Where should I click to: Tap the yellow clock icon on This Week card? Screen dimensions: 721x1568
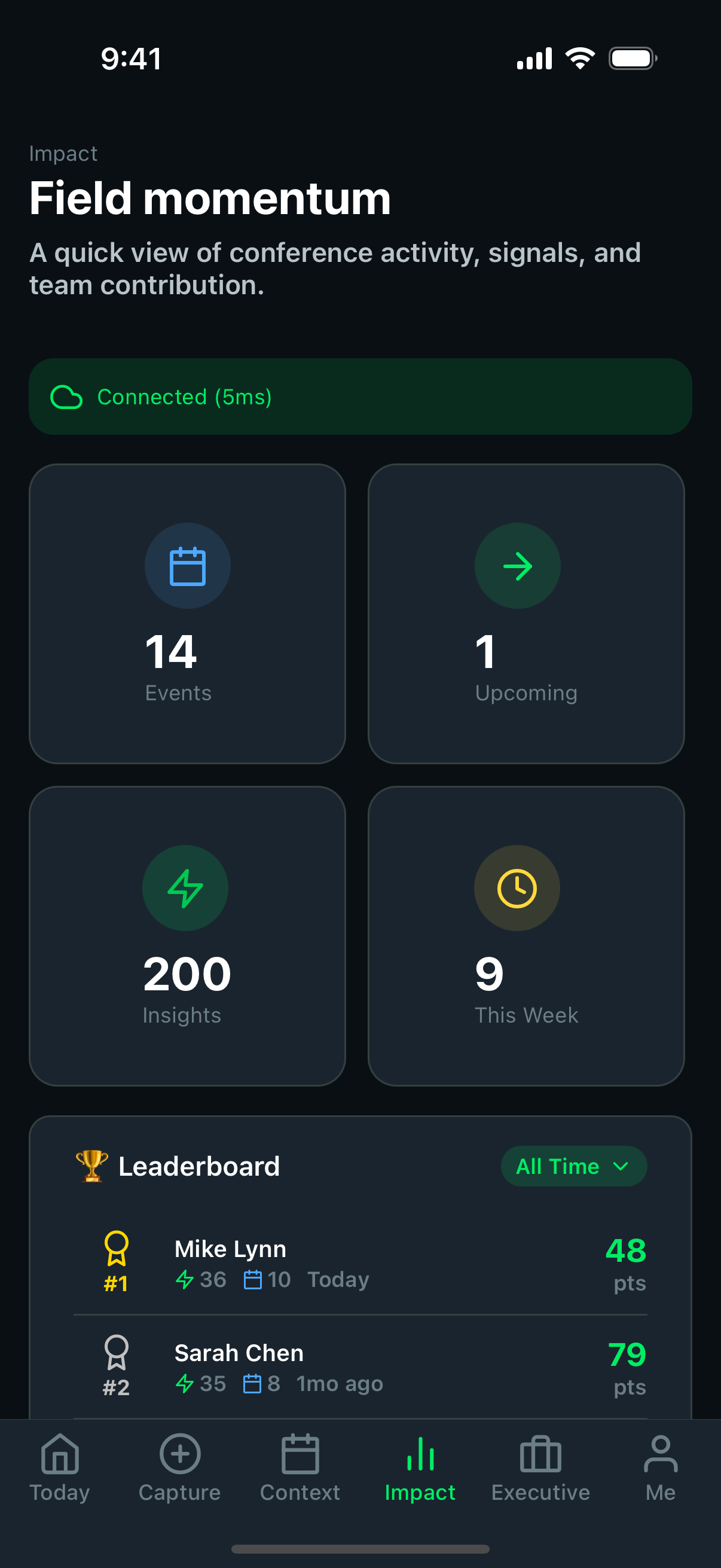pos(518,887)
